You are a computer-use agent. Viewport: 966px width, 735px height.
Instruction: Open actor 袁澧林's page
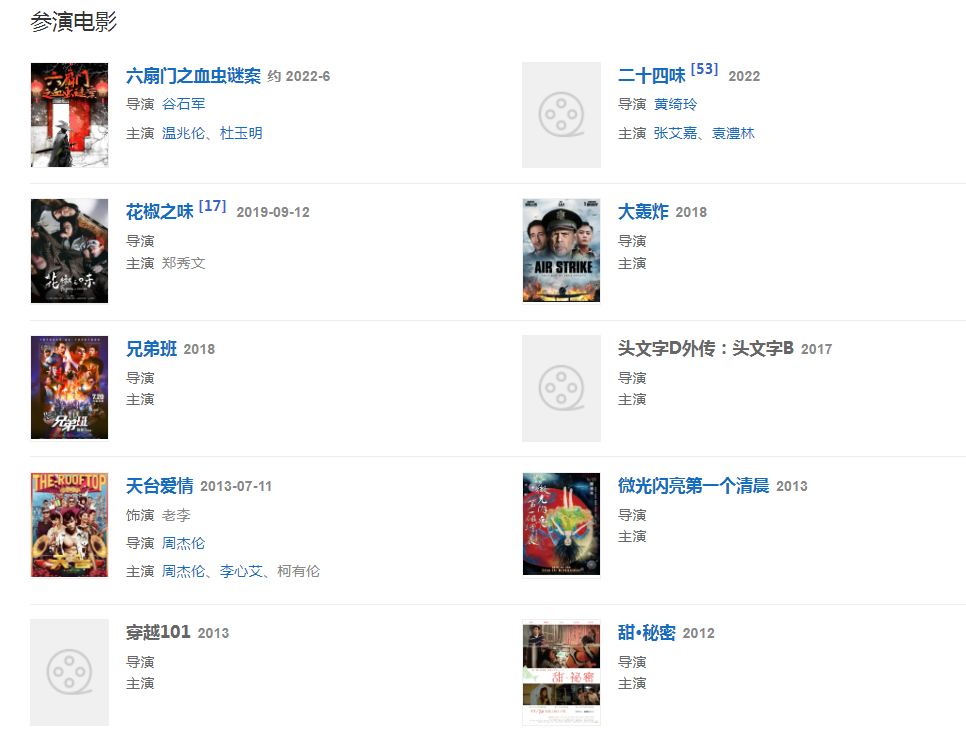click(x=733, y=133)
